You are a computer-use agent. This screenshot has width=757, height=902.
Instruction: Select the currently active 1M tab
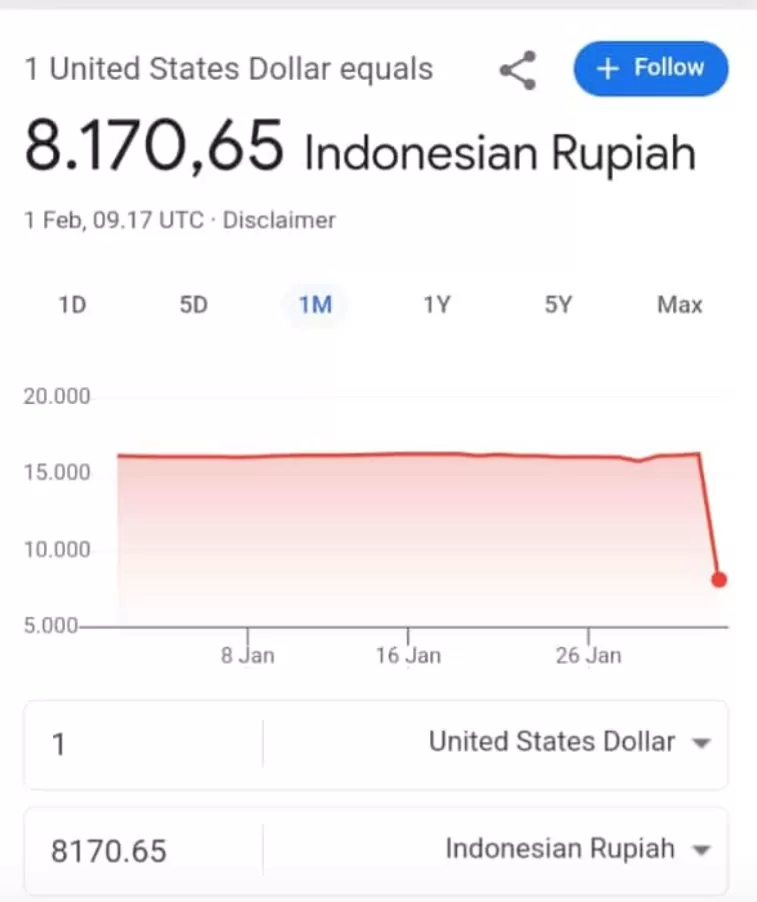pyautogui.click(x=314, y=305)
